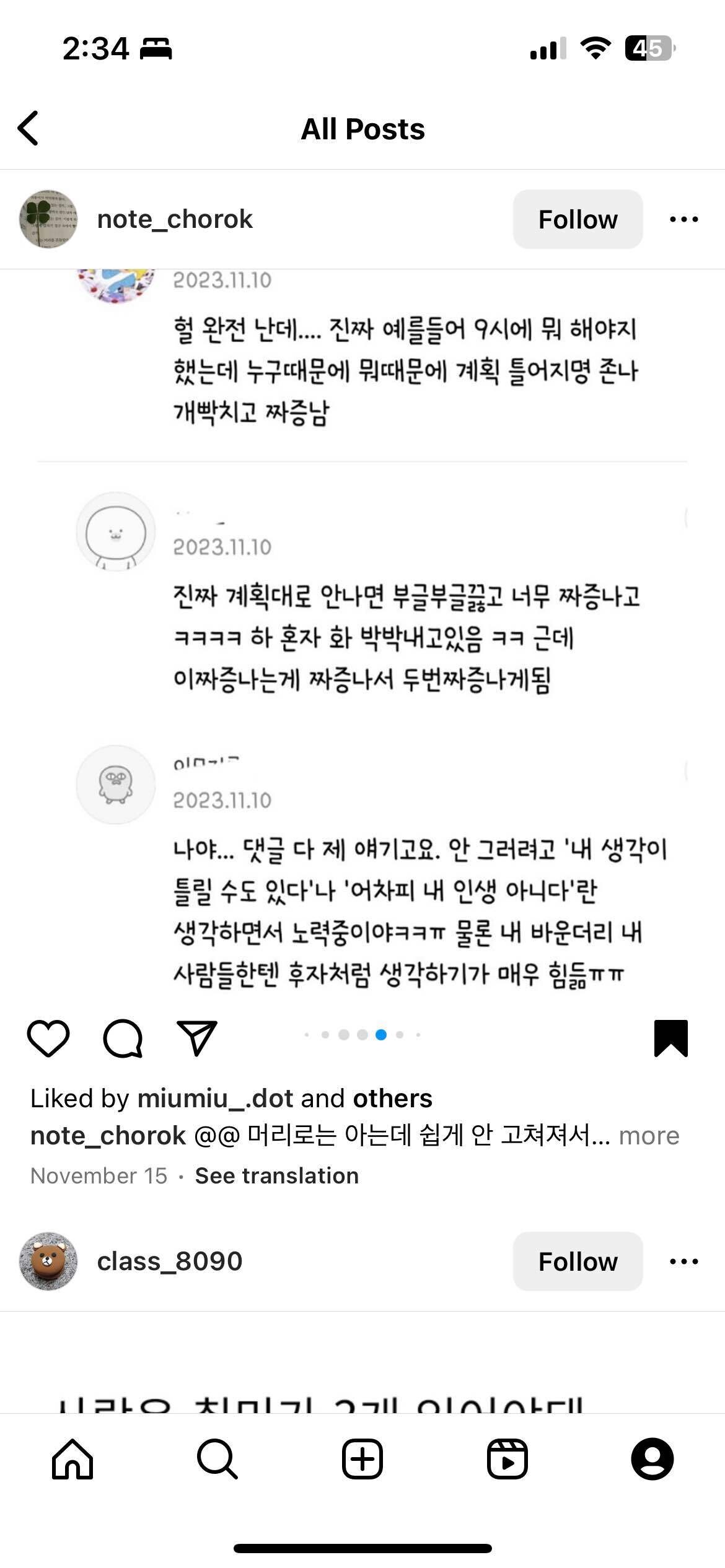The height and width of the screenshot is (1568, 725).
Task: Open the Reels tab in the bottom bar
Action: (507, 1458)
